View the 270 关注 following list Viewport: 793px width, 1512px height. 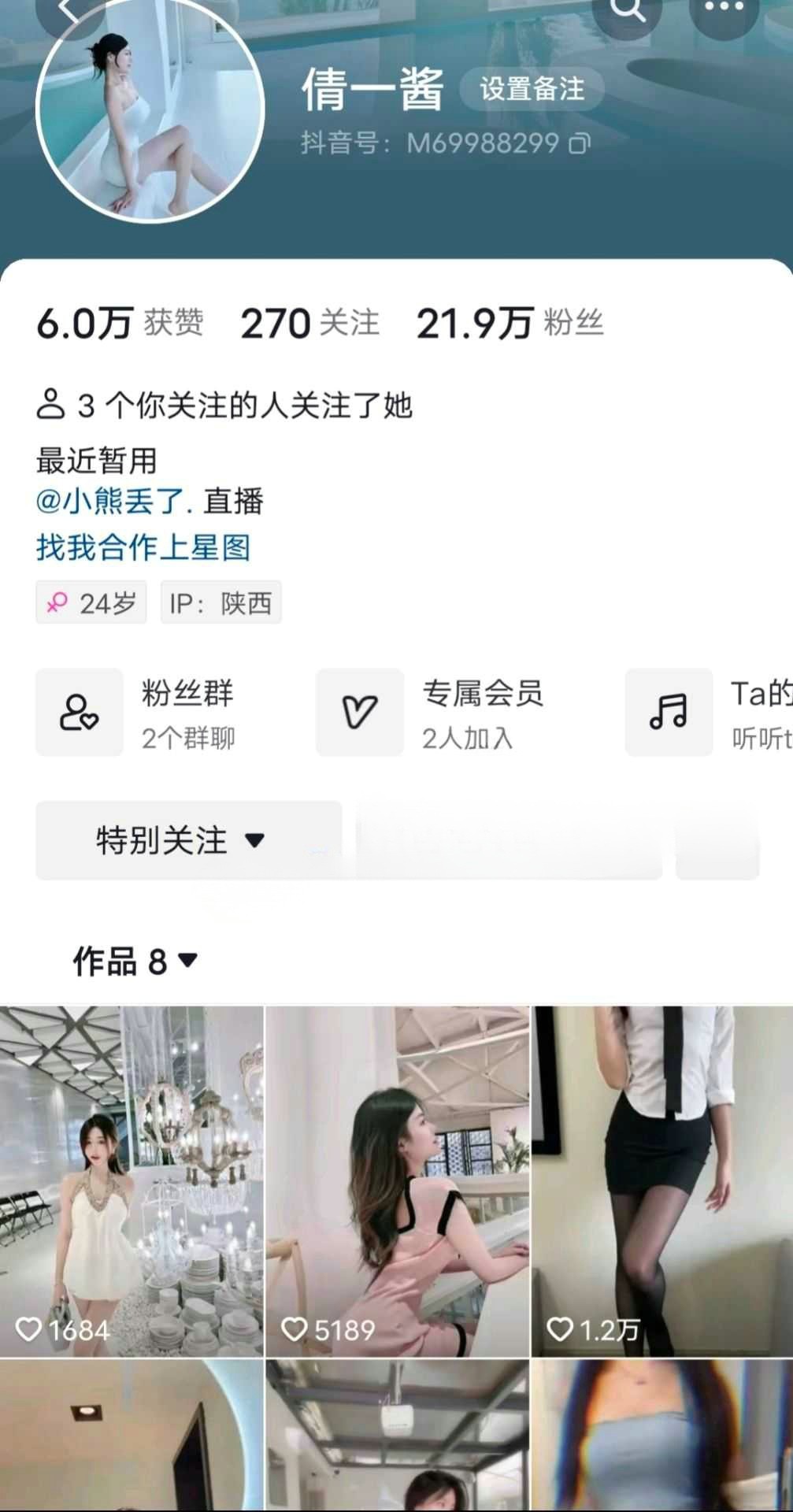pyautogui.click(x=309, y=324)
